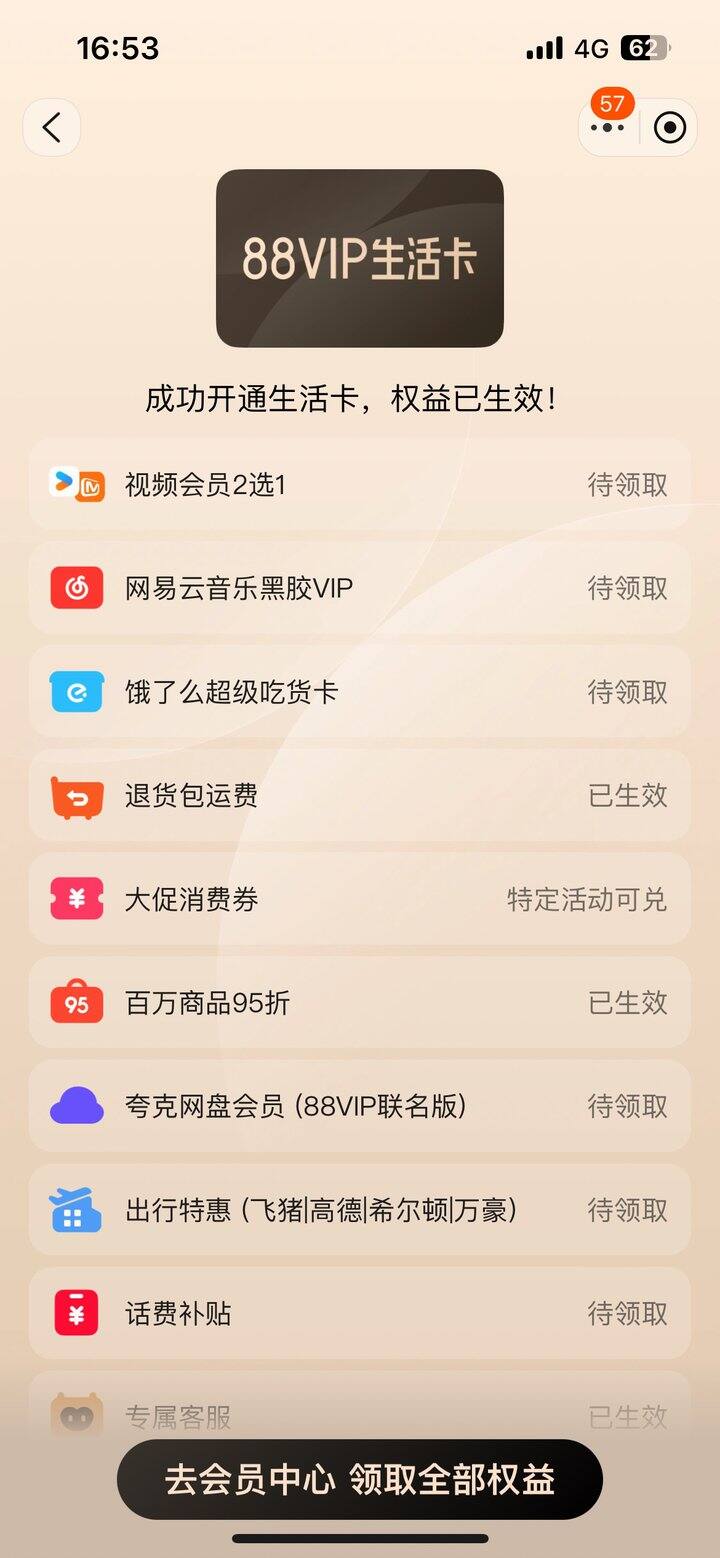Tap 已生效 next to 退货包运费
720x1558 pixels.
pos(628,795)
